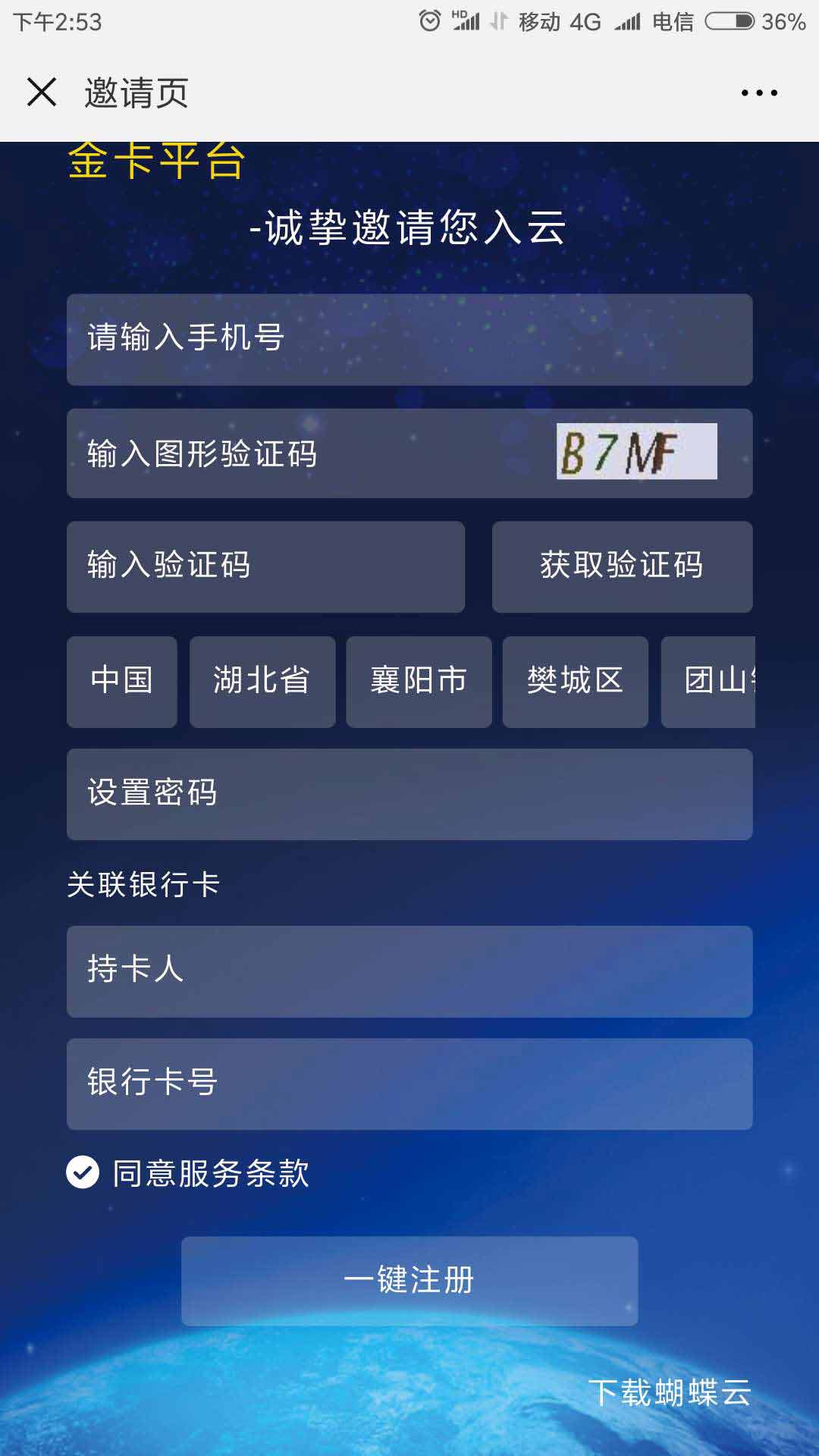
Task: Uncheck the 同意服务条款 checkbox
Action: coord(83,1172)
